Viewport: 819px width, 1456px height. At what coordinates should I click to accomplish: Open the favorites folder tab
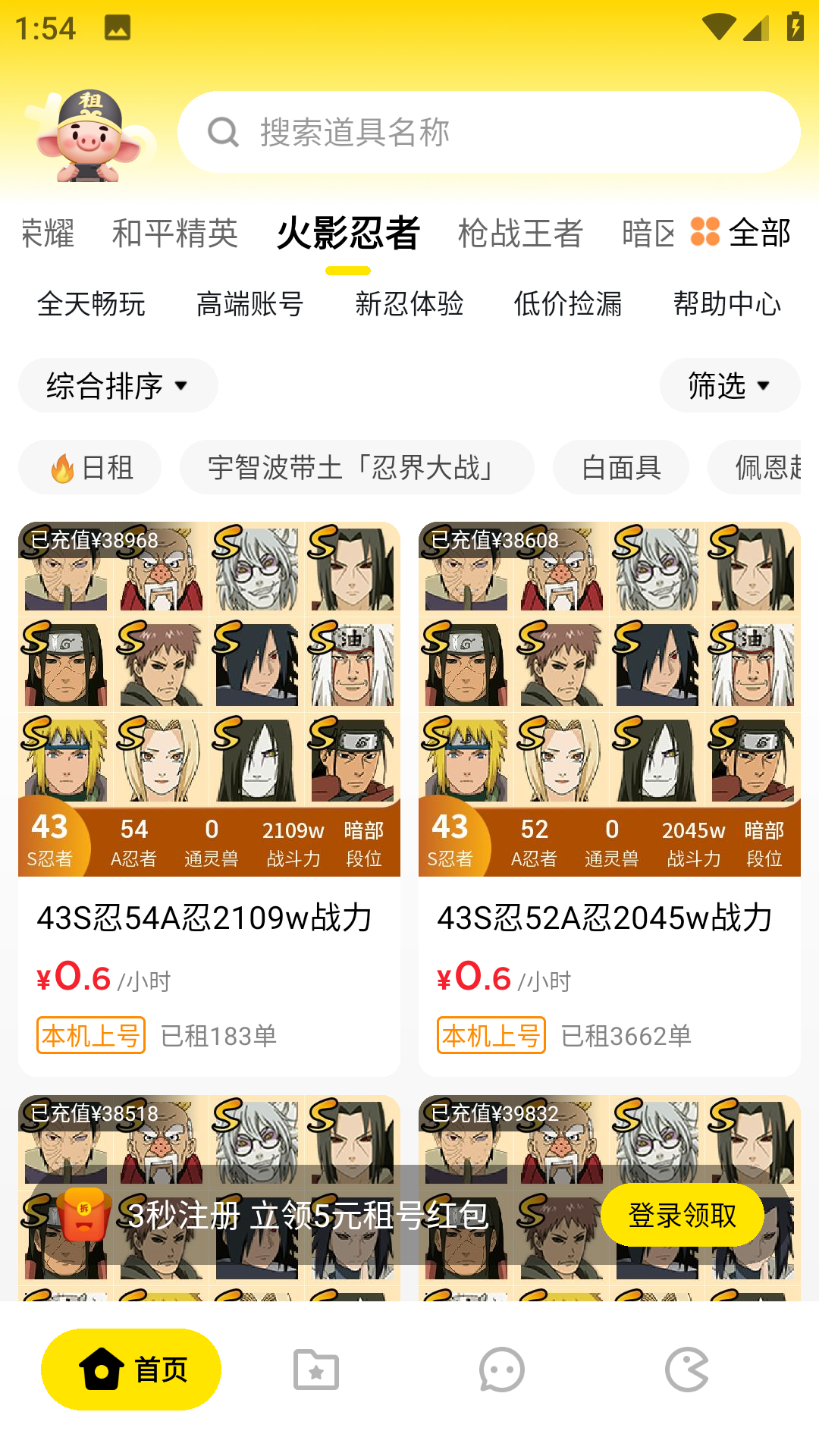click(316, 1370)
